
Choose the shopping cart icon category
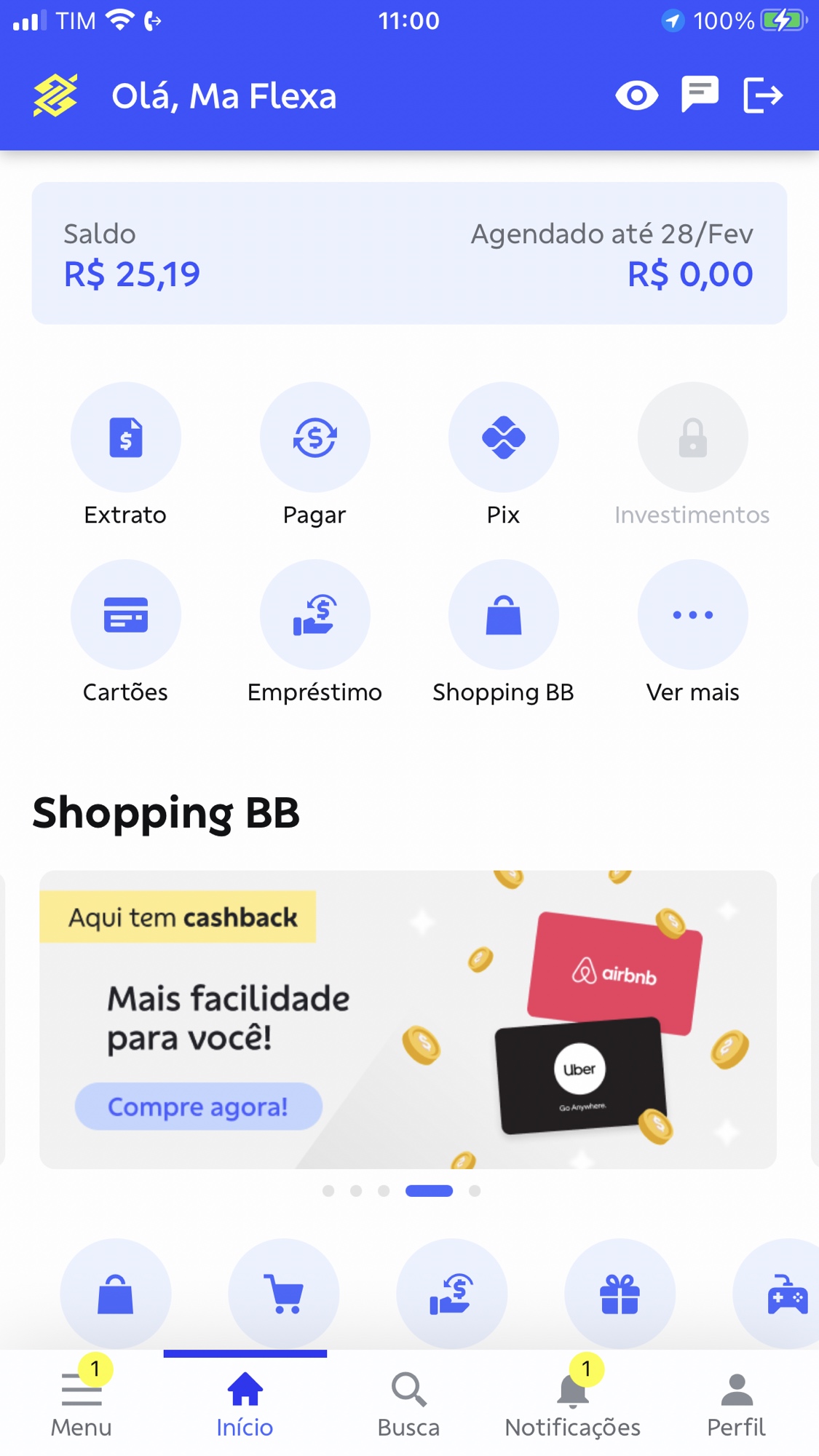[x=284, y=1294]
